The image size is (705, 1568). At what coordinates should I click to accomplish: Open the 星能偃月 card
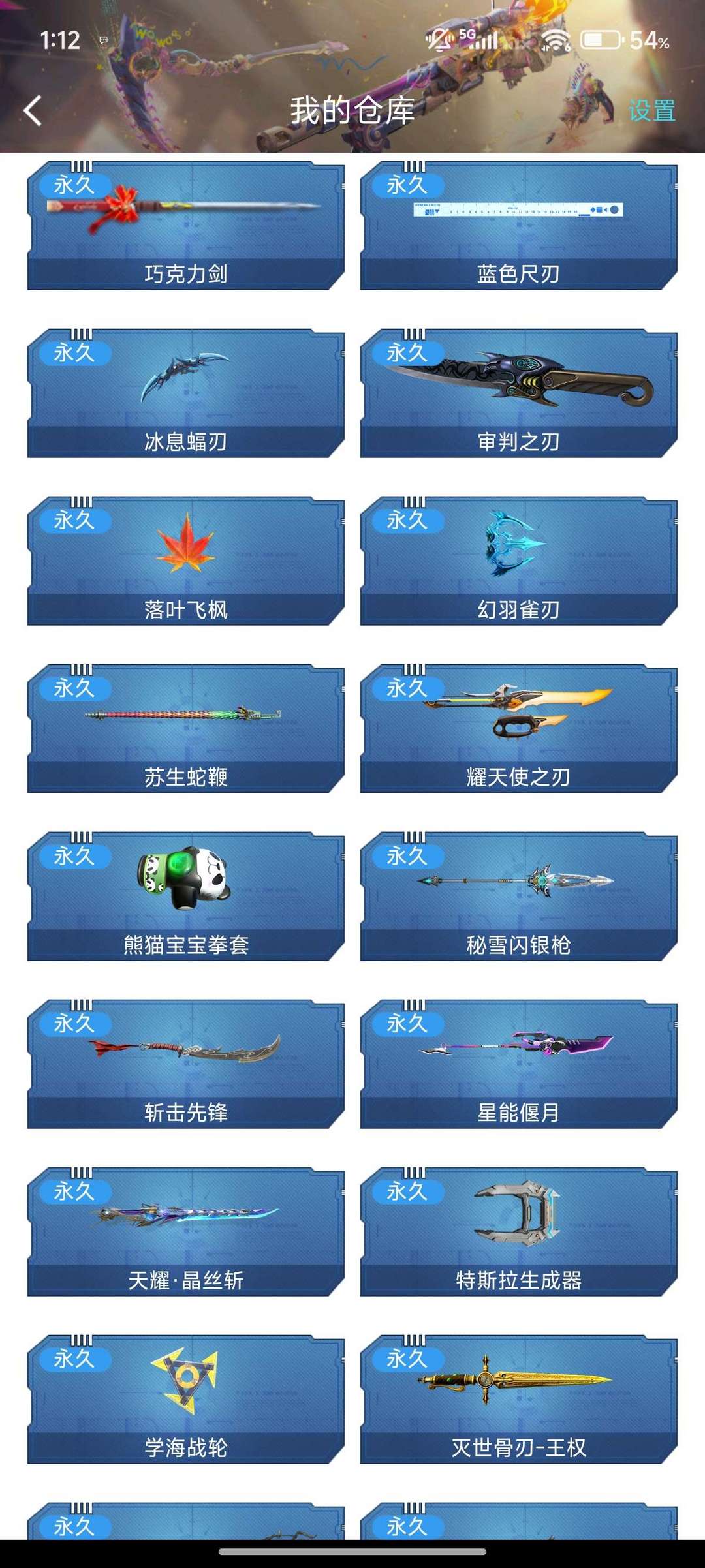tap(518, 1064)
